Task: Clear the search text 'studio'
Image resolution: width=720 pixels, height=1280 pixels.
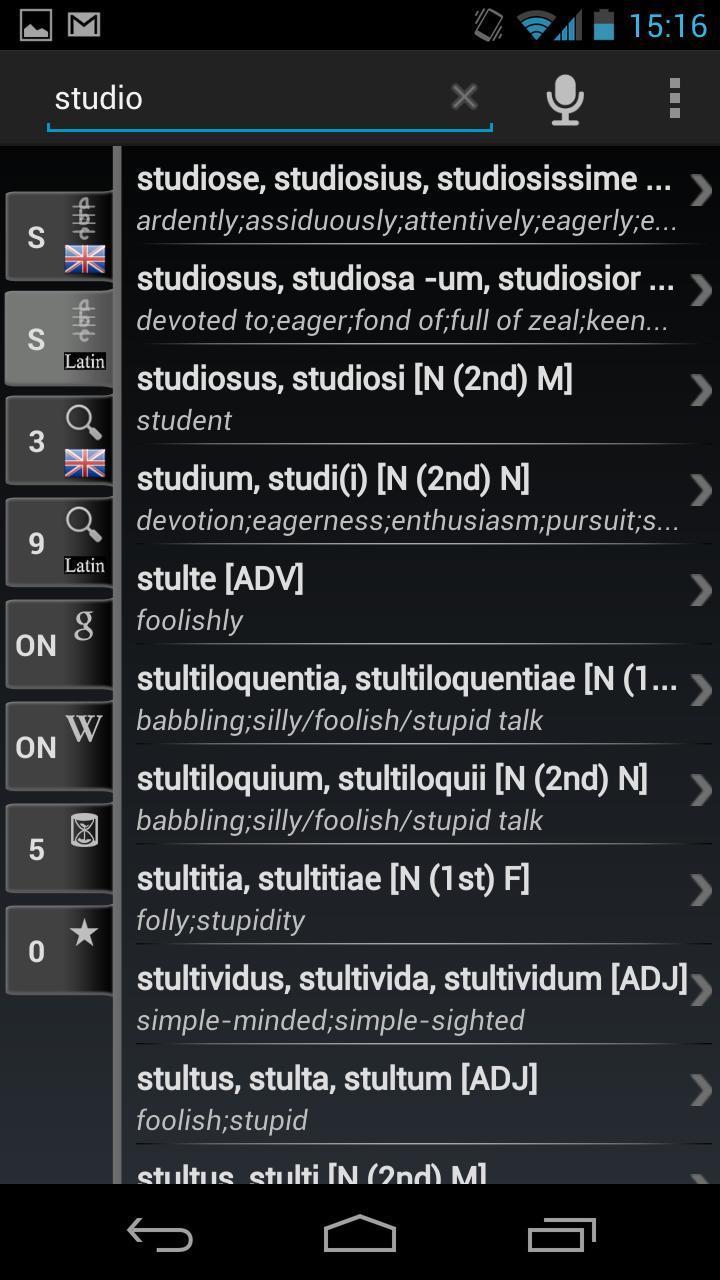Action: [x=464, y=97]
